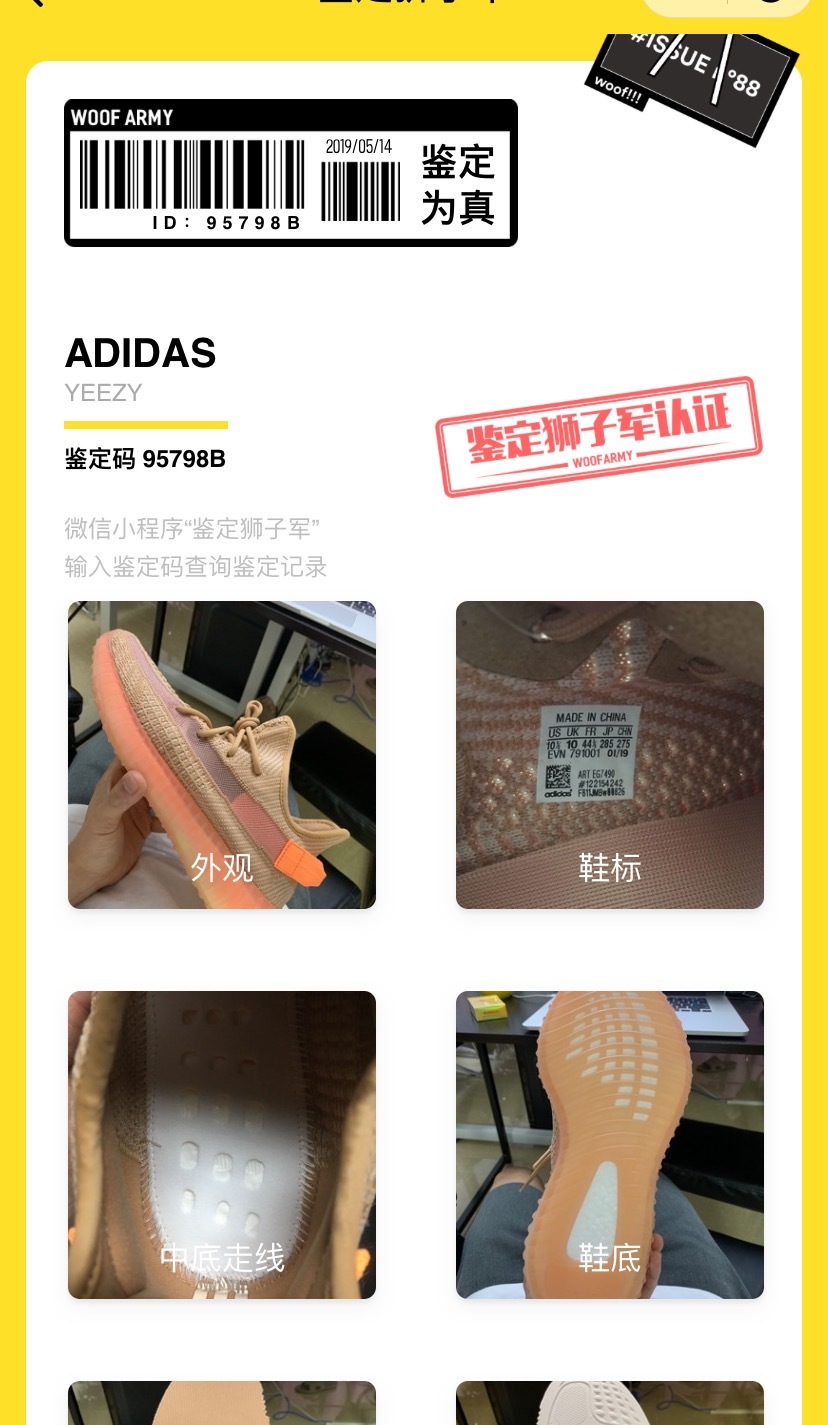Open the 外观 appearance photo
The image size is (828, 1425).
[222, 755]
